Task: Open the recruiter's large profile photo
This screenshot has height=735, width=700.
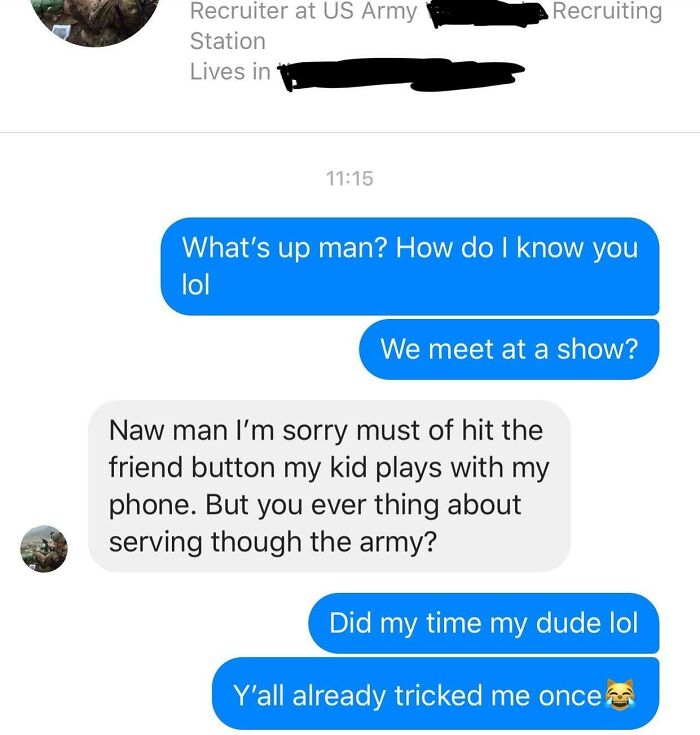Action: tap(95, 18)
